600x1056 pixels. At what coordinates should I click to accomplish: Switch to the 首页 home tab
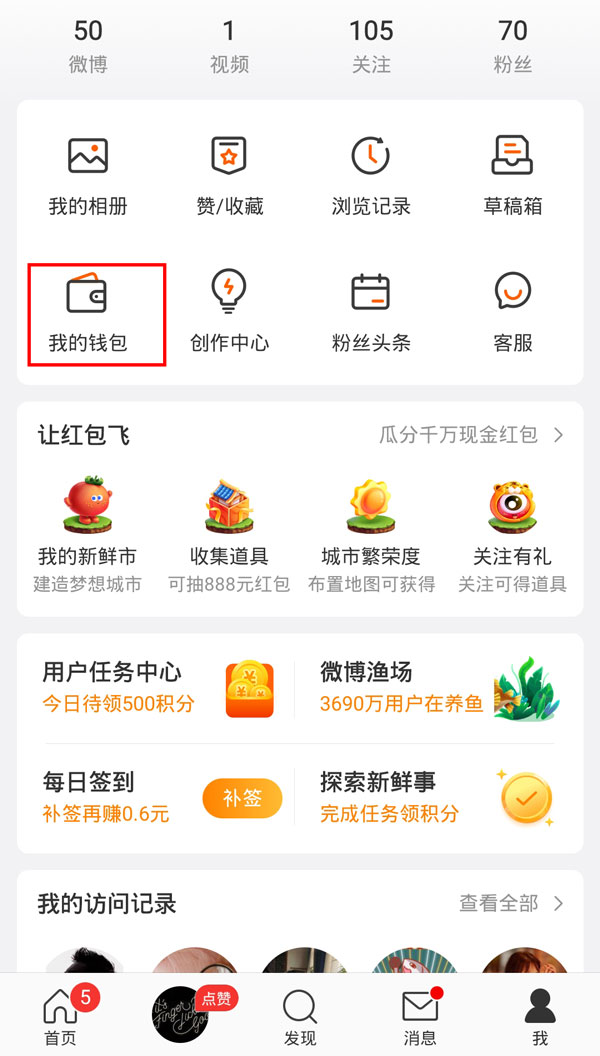point(60,1018)
